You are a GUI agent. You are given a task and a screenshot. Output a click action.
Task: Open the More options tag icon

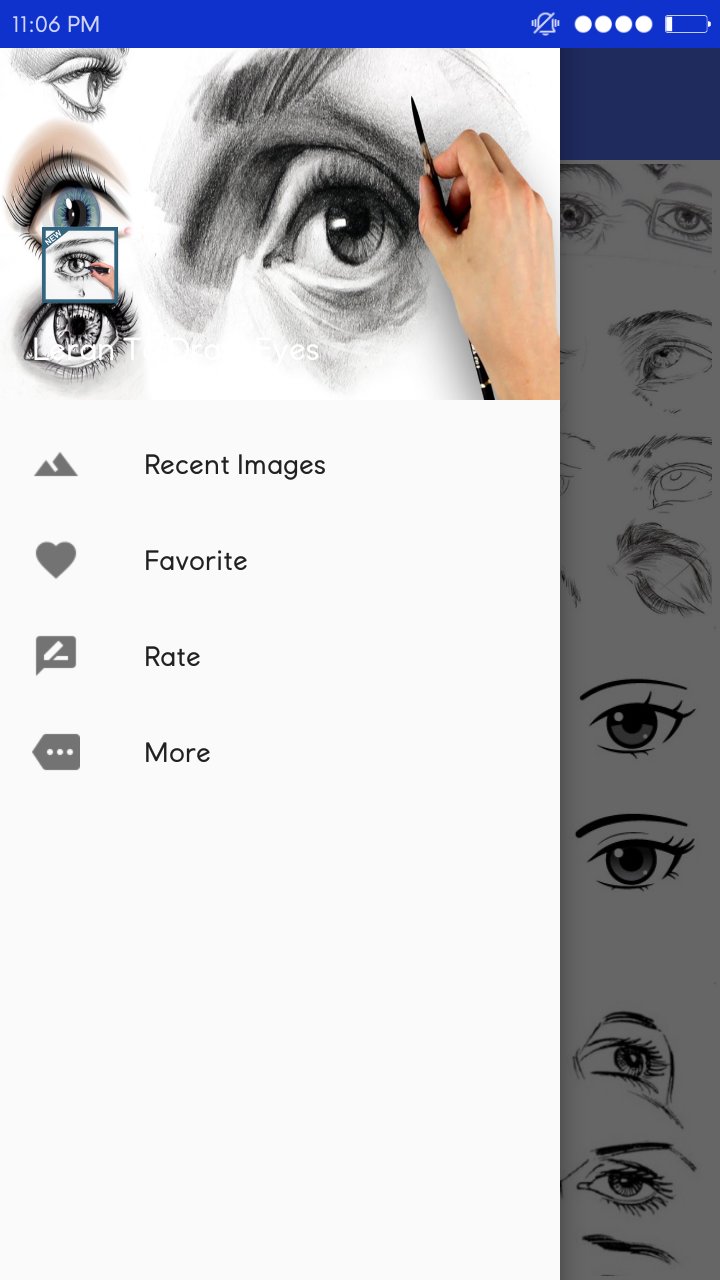[x=55, y=752]
